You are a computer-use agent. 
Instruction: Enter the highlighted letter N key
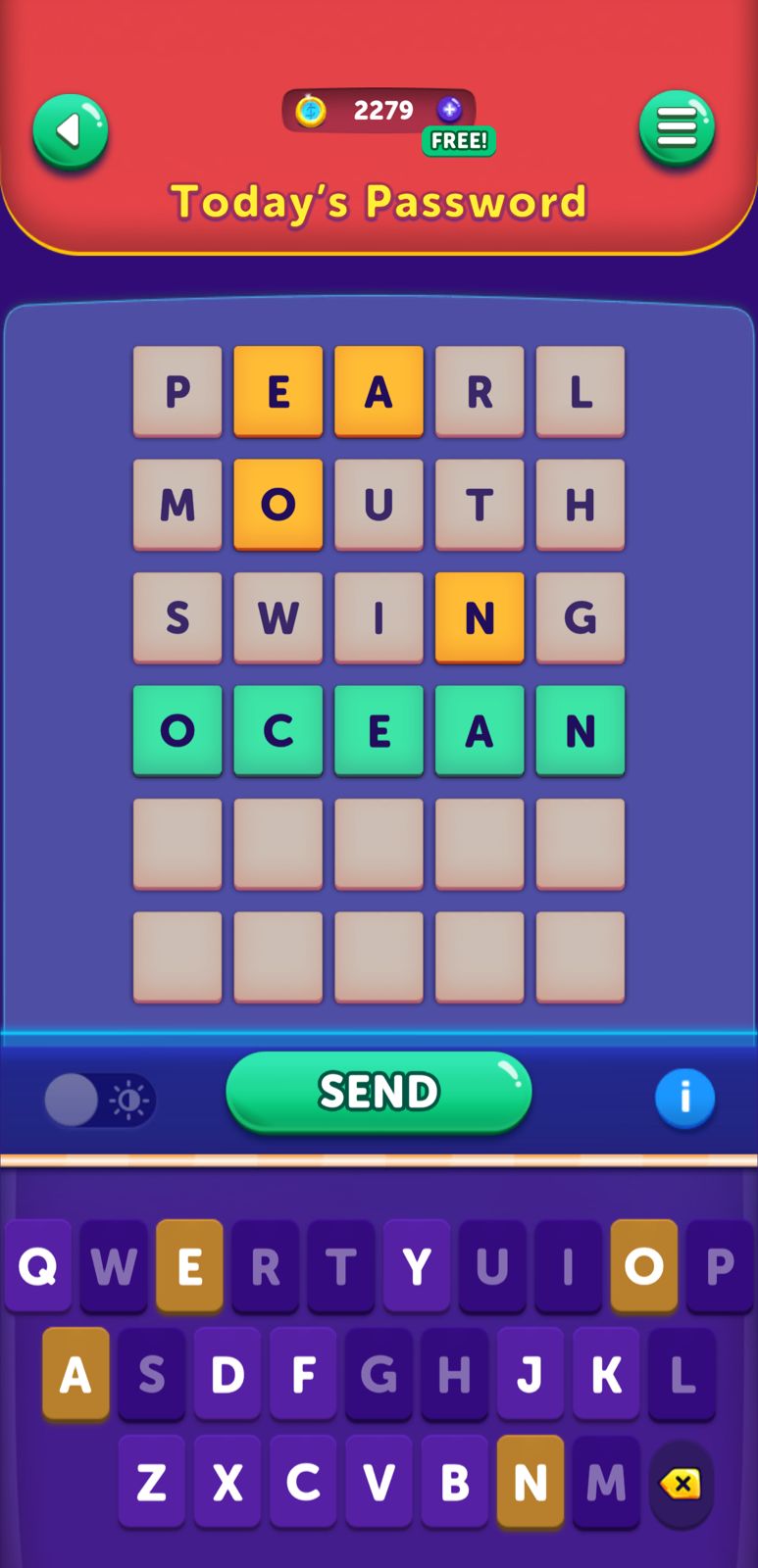[x=530, y=1482]
